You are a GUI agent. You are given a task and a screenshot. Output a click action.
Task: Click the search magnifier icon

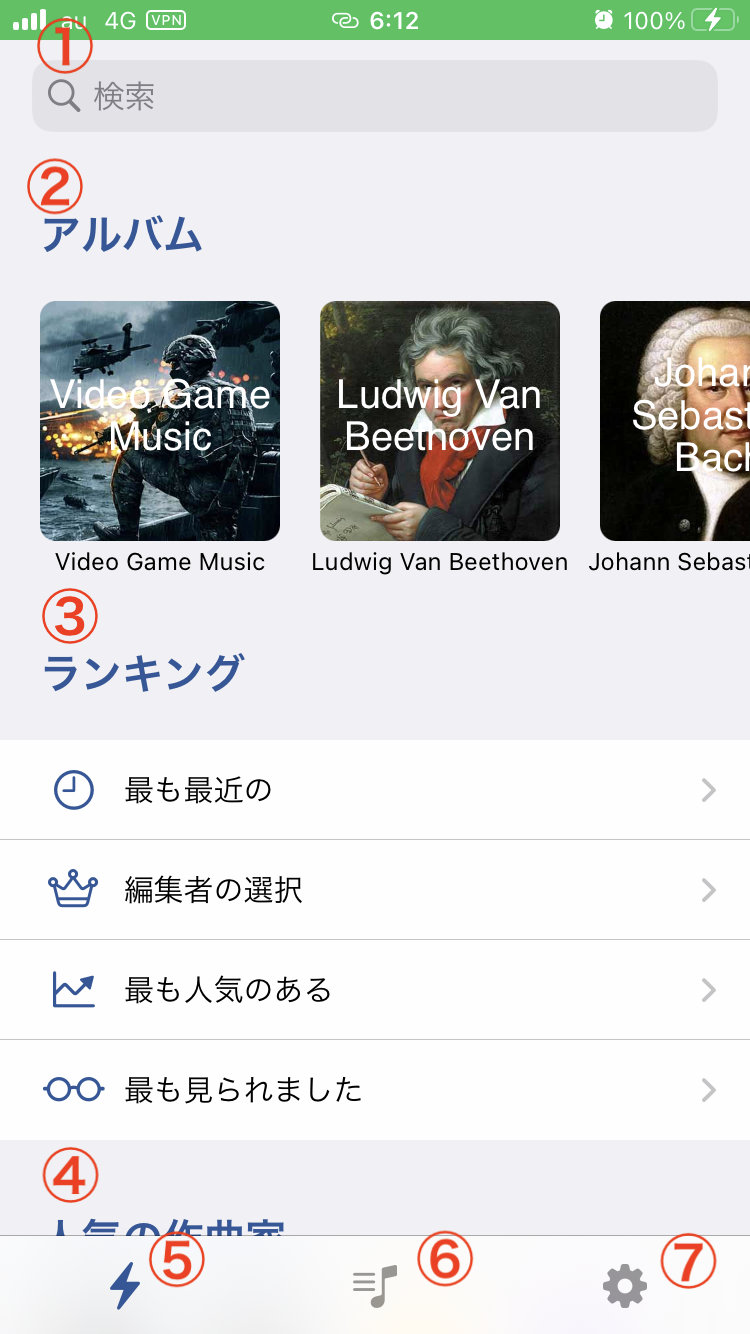pos(63,96)
